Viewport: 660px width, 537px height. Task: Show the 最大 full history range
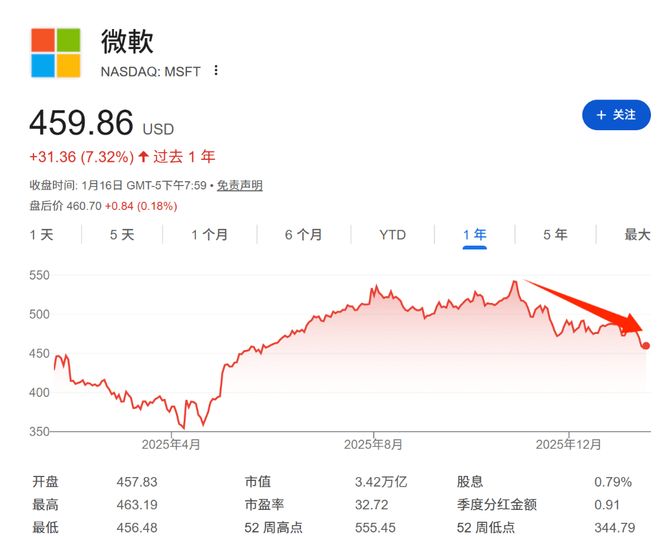pyautogui.click(x=637, y=234)
